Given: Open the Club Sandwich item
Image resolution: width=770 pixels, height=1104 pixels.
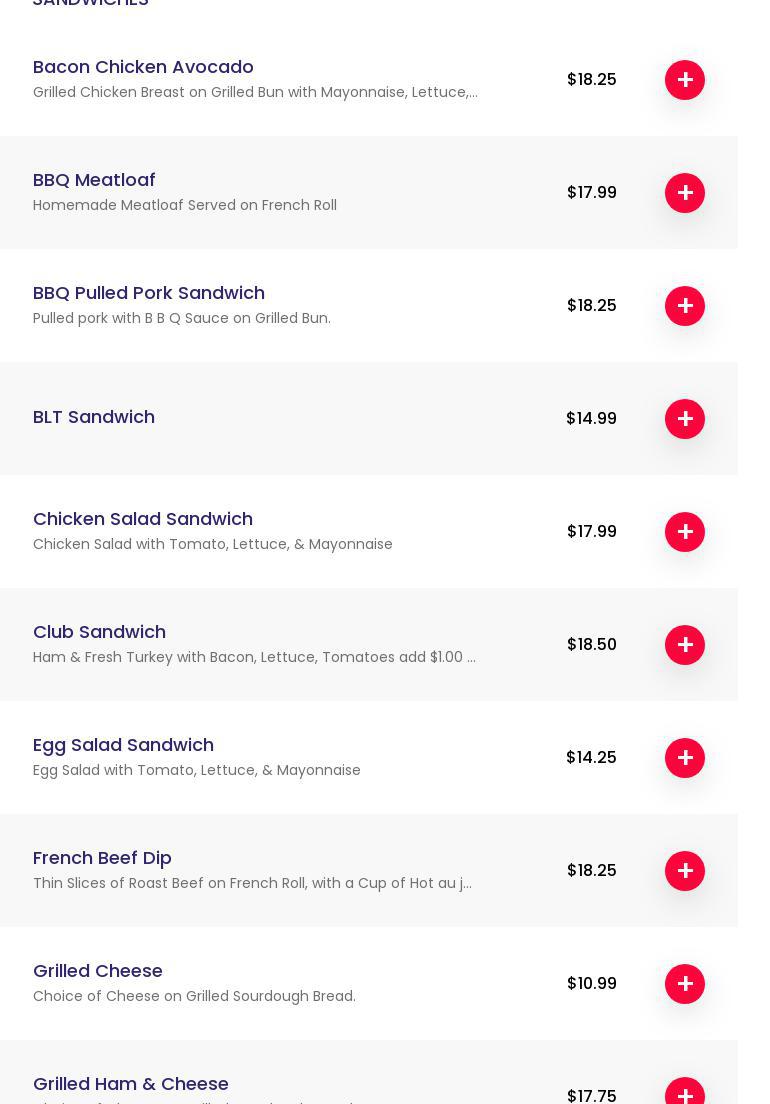Looking at the screenshot, I should [99, 632].
